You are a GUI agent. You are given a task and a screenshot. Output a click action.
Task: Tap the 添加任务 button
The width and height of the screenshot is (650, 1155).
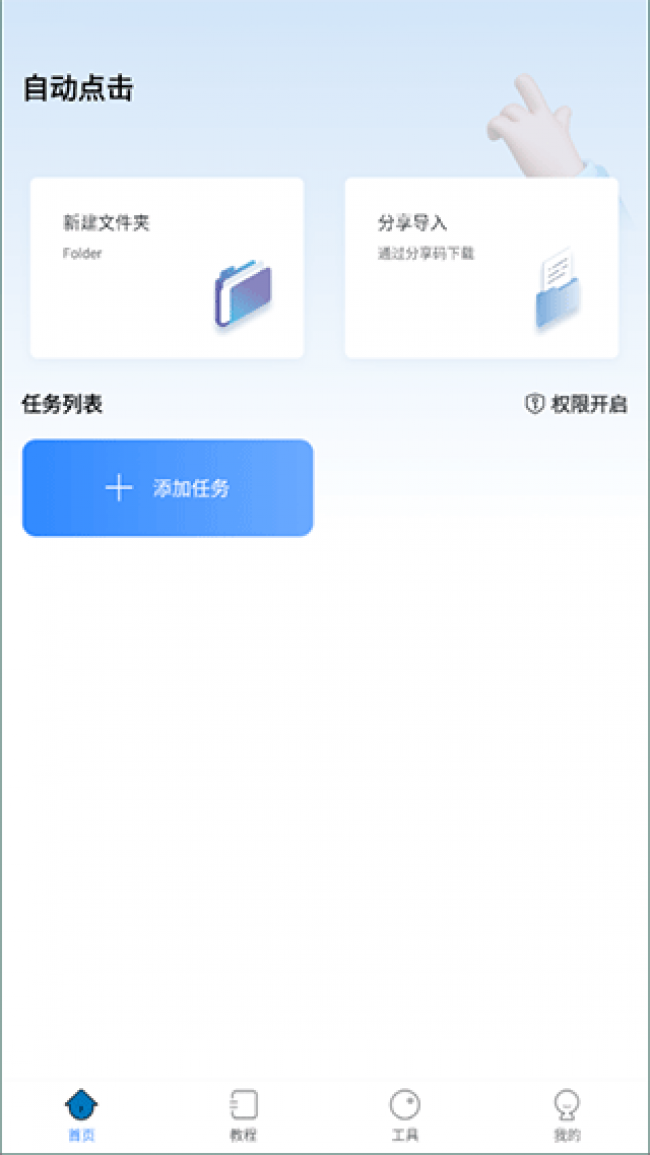coord(168,488)
